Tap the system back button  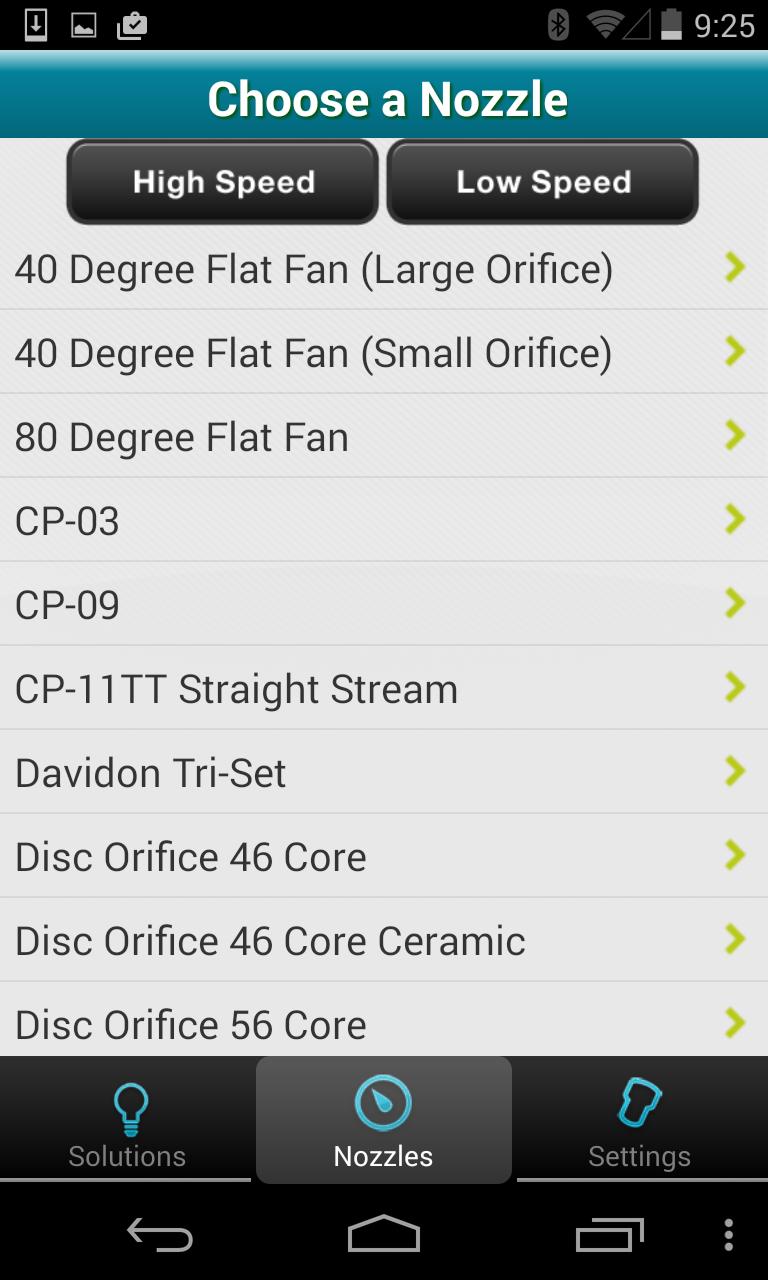(x=160, y=1235)
